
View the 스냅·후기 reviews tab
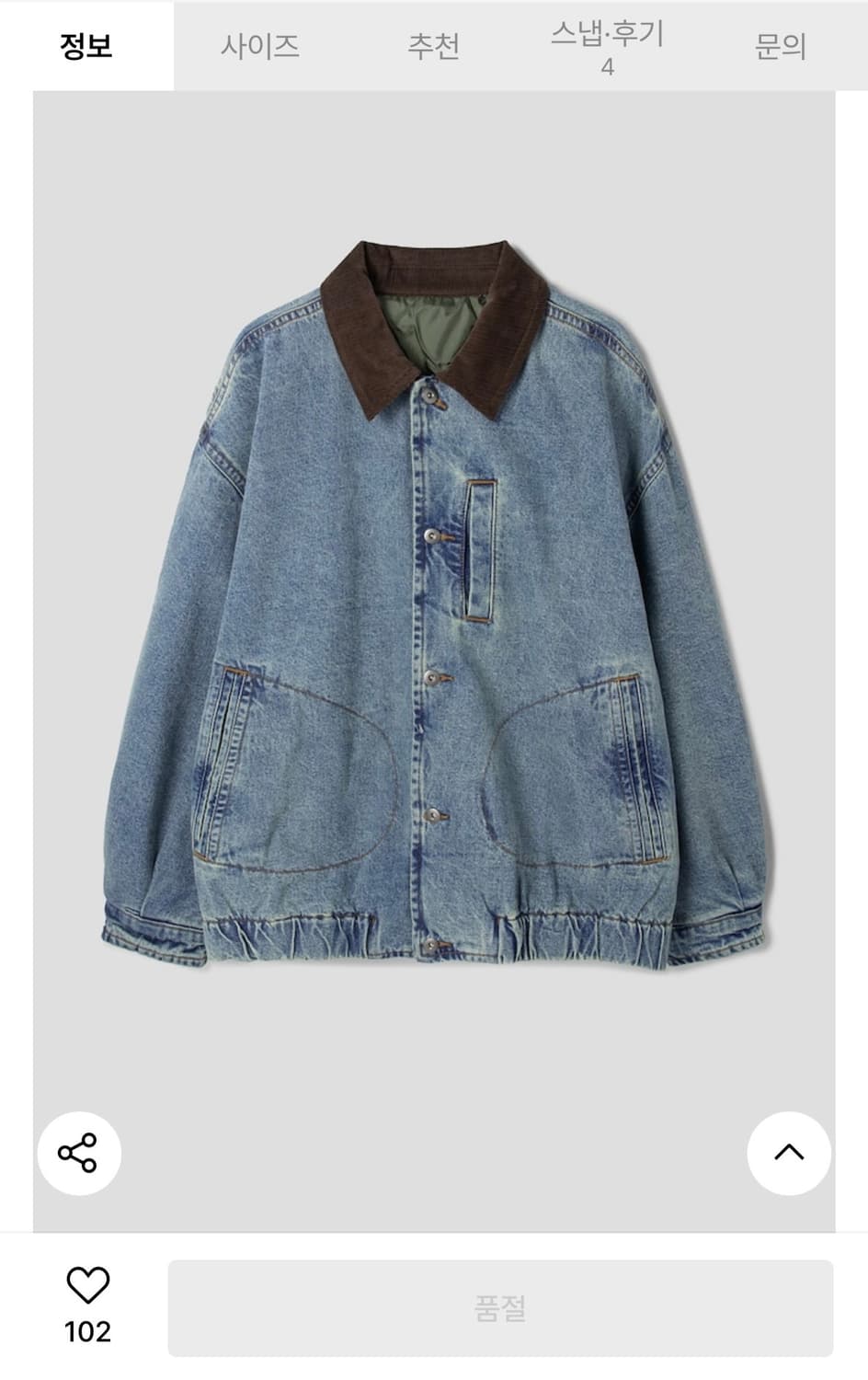coord(607,46)
